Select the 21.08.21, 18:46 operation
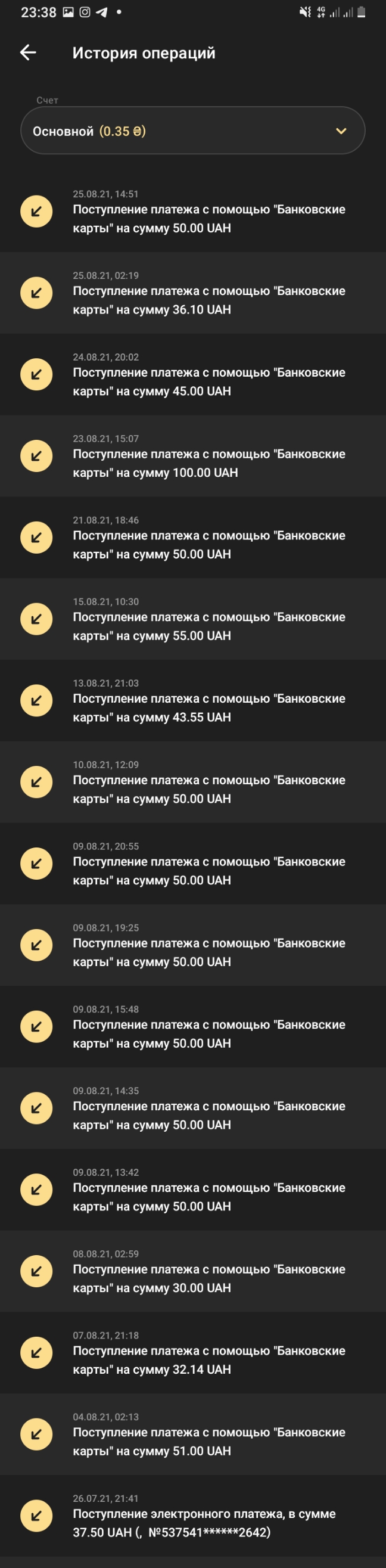The width and height of the screenshot is (386, 1568). tap(192, 538)
